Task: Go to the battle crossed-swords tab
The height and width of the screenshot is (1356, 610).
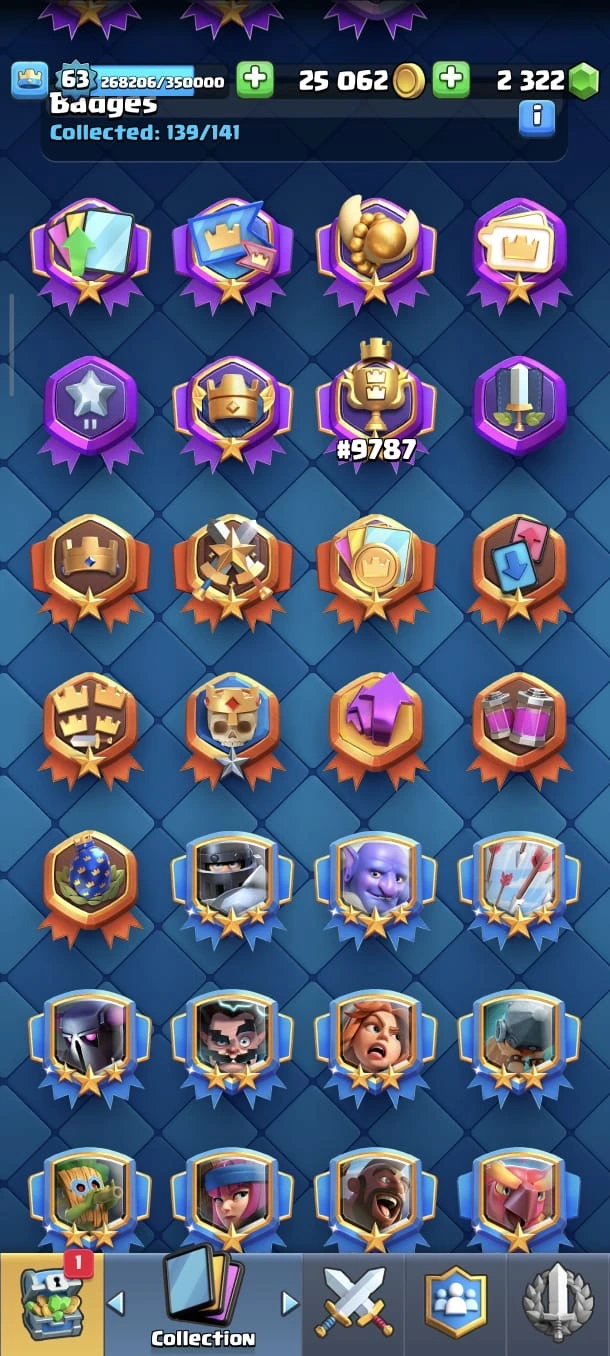Action: pos(355,1303)
